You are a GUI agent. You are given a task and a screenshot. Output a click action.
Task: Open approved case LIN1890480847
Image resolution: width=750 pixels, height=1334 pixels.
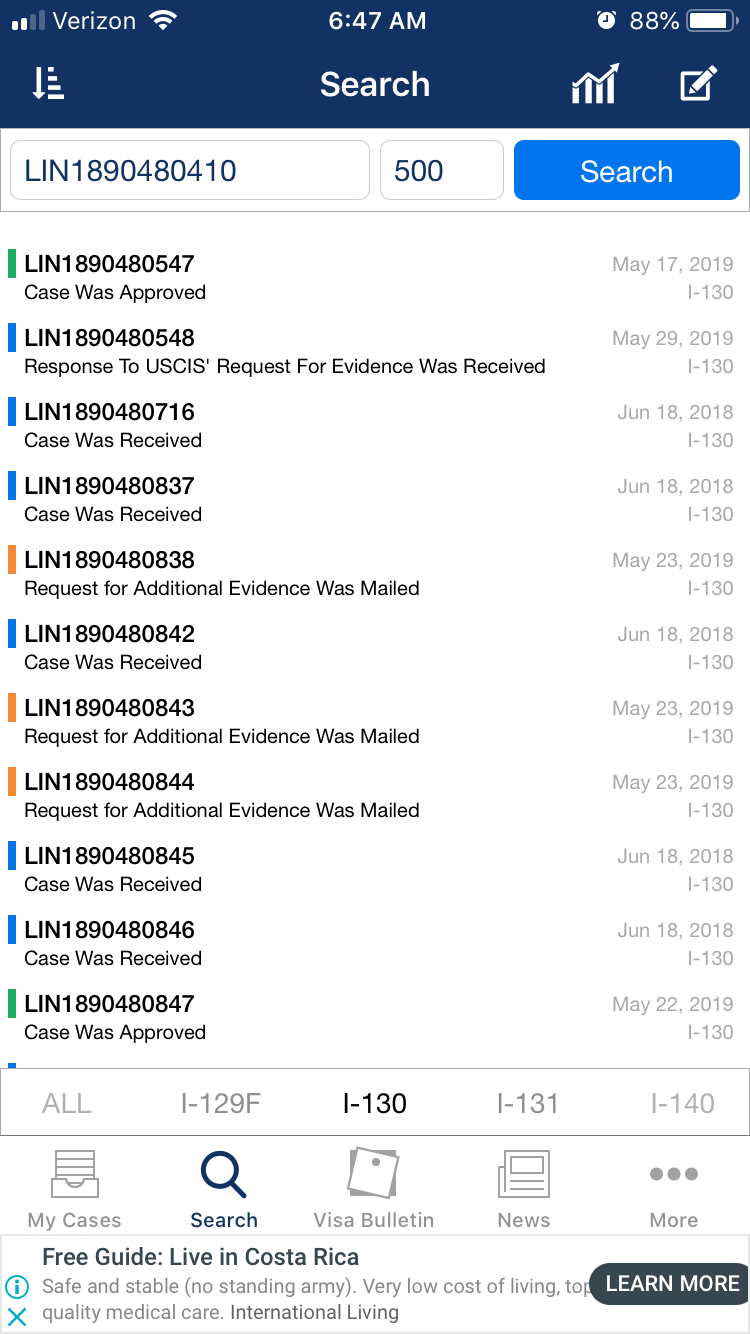click(x=375, y=1018)
